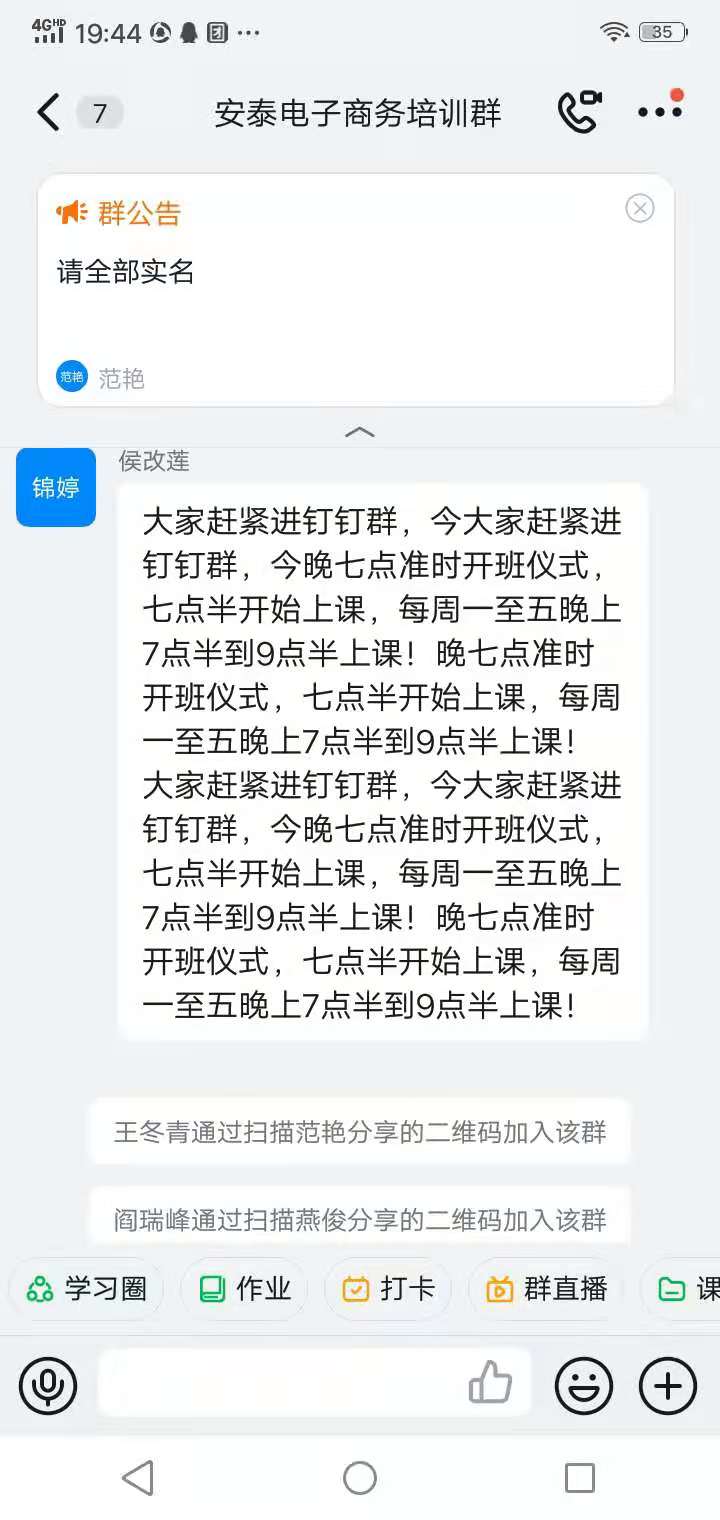Viewport: 720px width, 1520px height.
Task: Open the 学习圈 shortcut
Action: tap(87, 1289)
